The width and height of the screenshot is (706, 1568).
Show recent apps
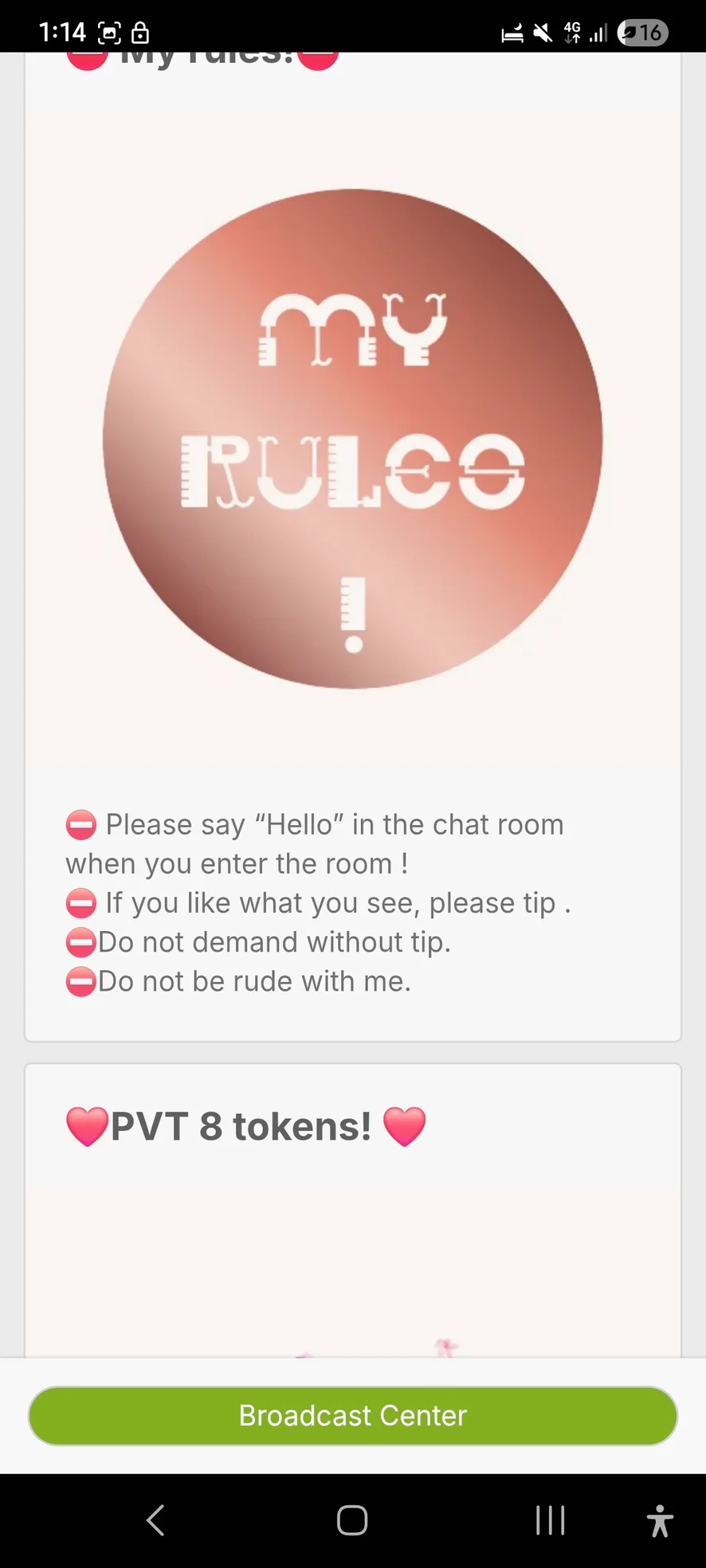tap(550, 1520)
